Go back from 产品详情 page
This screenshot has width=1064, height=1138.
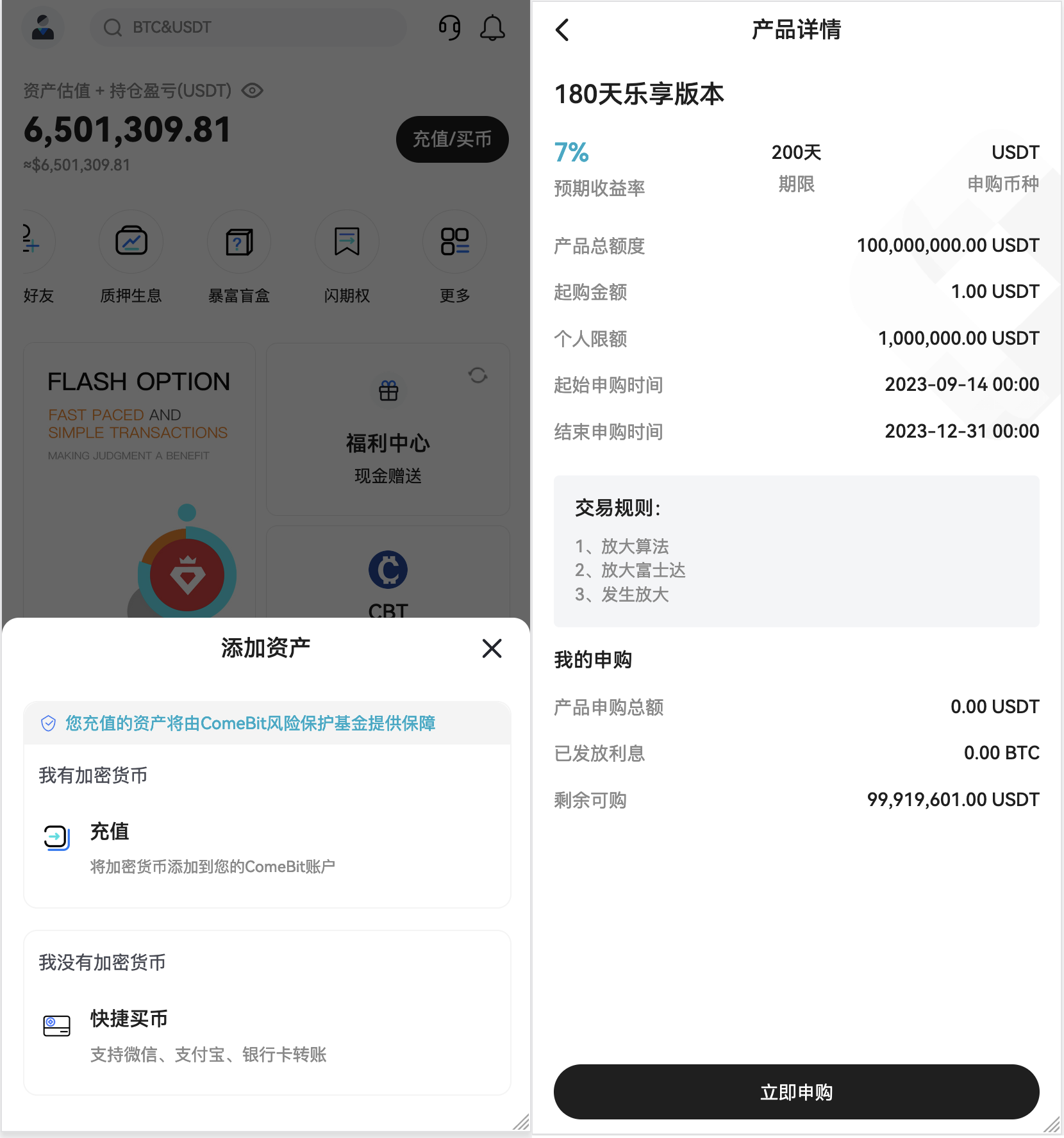[x=562, y=29]
